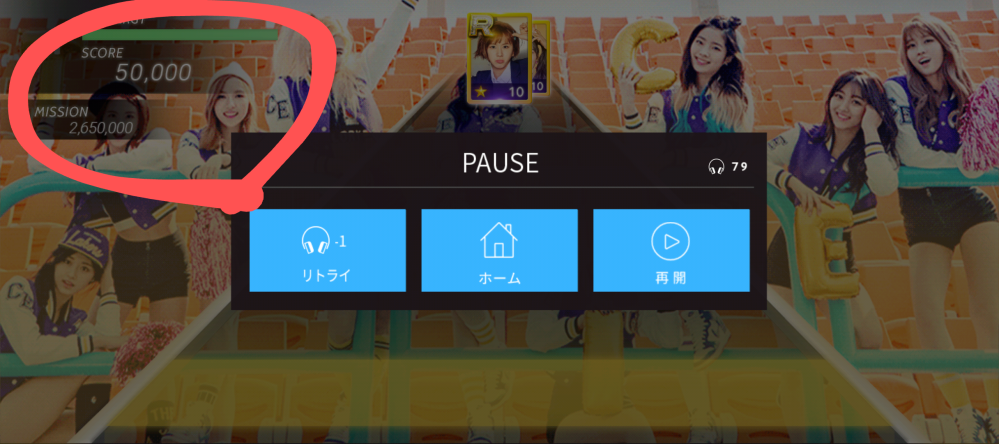Tap リトライ to retry the song
The width and height of the screenshot is (999, 444).
point(327,250)
